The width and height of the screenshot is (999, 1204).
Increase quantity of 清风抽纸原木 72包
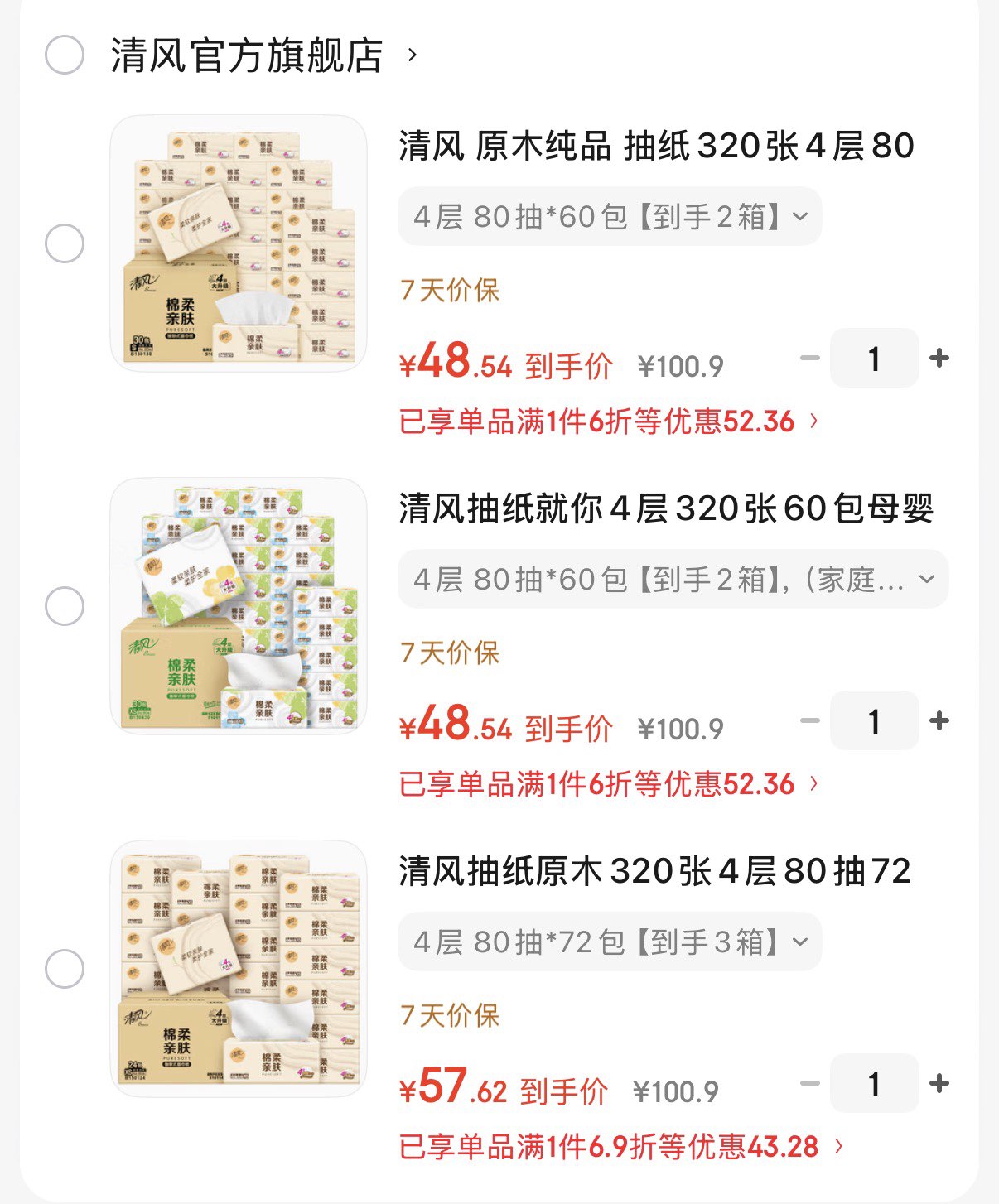pos(939,1083)
